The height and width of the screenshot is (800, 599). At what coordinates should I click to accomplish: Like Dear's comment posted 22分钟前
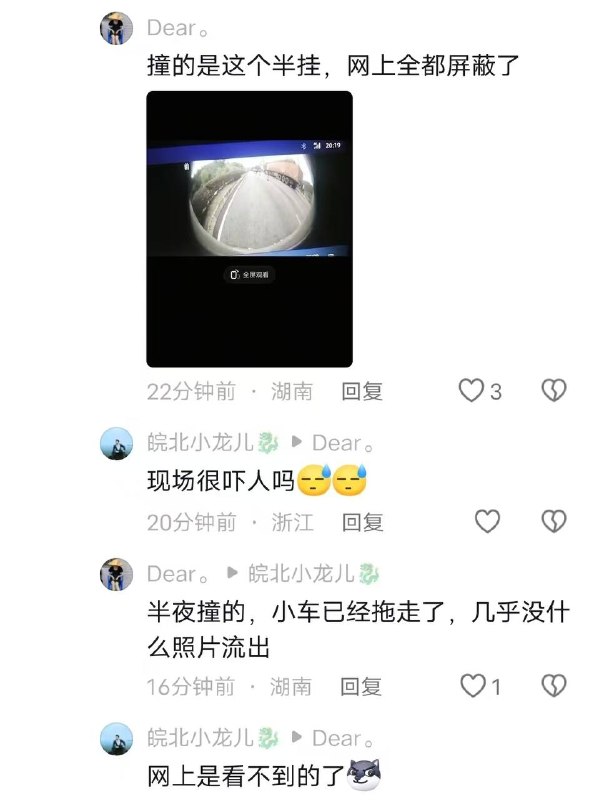pos(470,391)
